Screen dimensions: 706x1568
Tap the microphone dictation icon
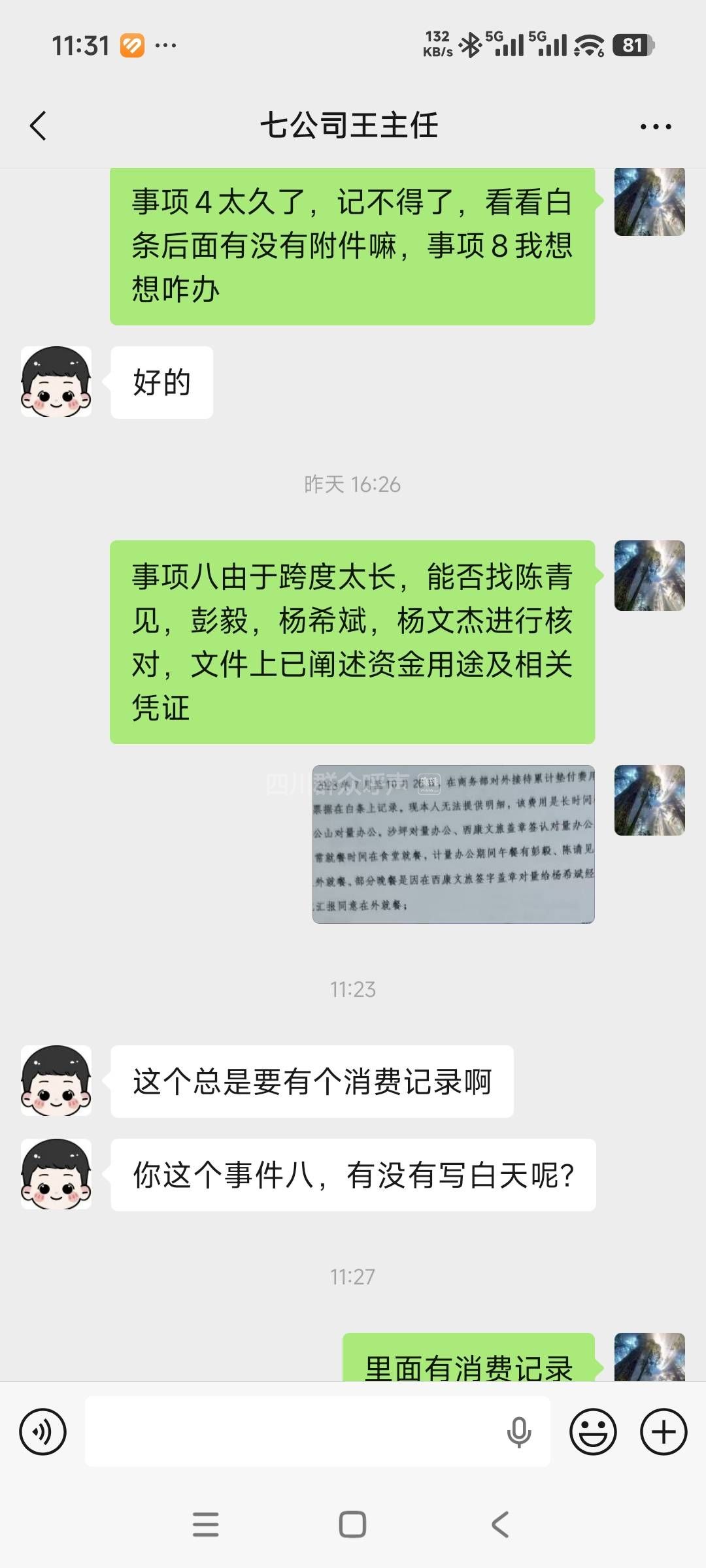click(x=518, y=1431)
